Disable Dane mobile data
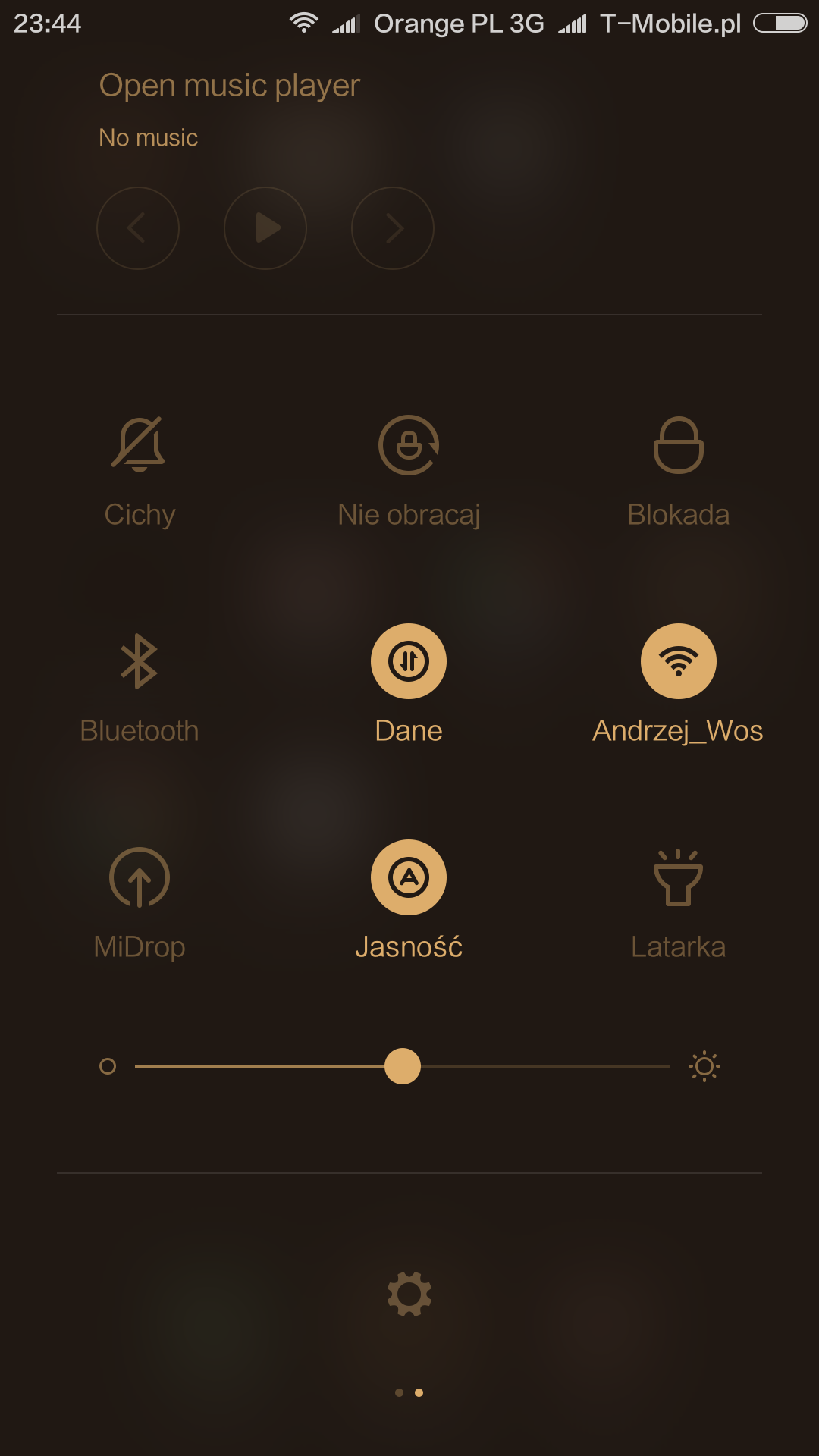819x1456 pixels. click(x=409, y=661)
